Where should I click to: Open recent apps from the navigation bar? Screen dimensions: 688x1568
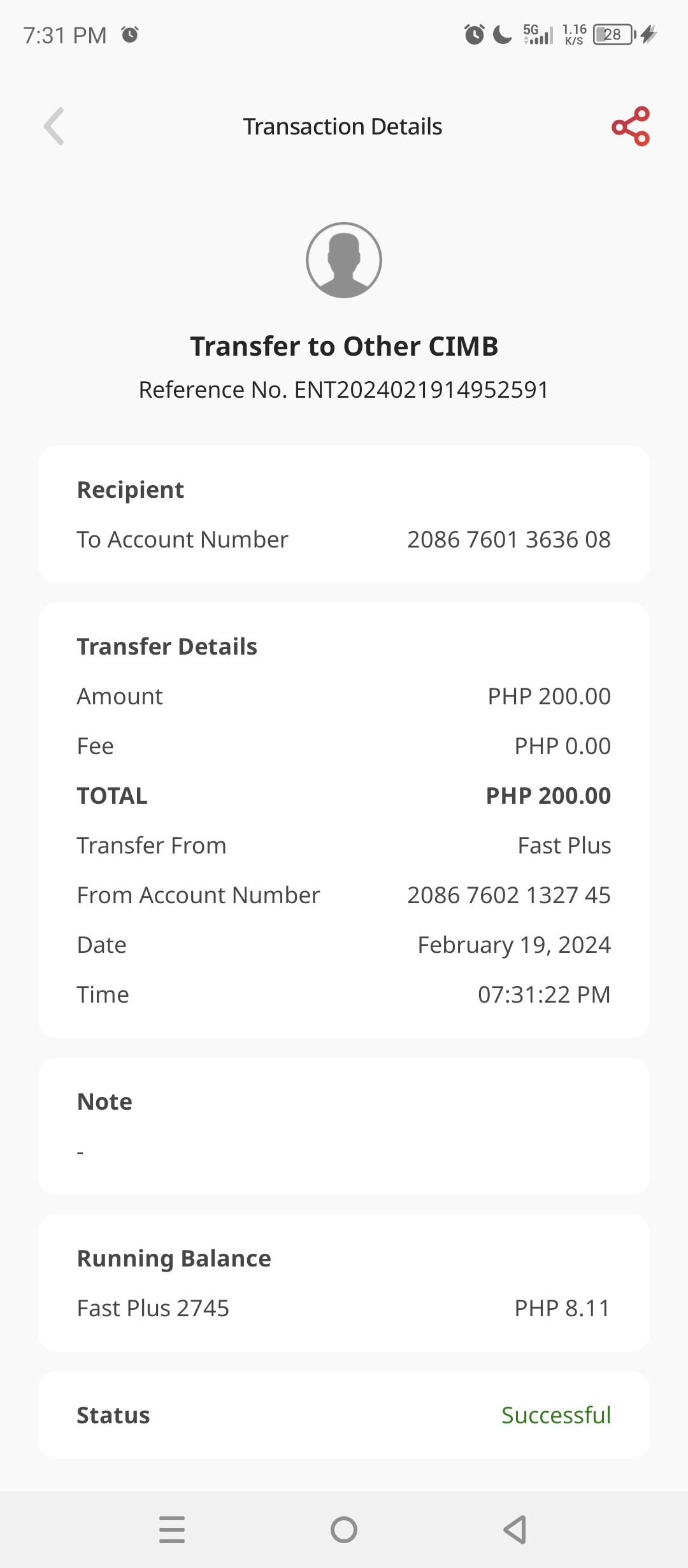172,1530
